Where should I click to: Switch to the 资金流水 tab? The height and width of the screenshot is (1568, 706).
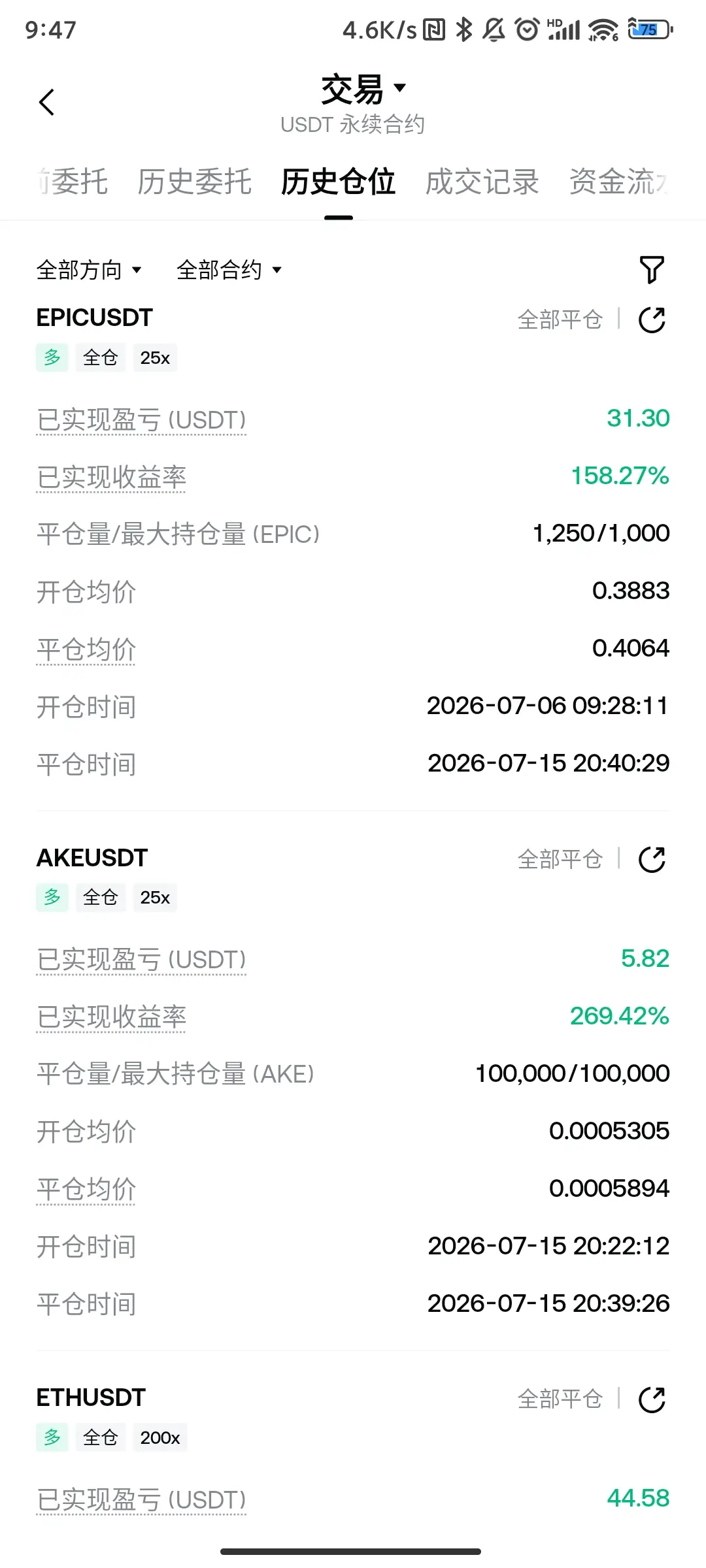click(619, 182)
